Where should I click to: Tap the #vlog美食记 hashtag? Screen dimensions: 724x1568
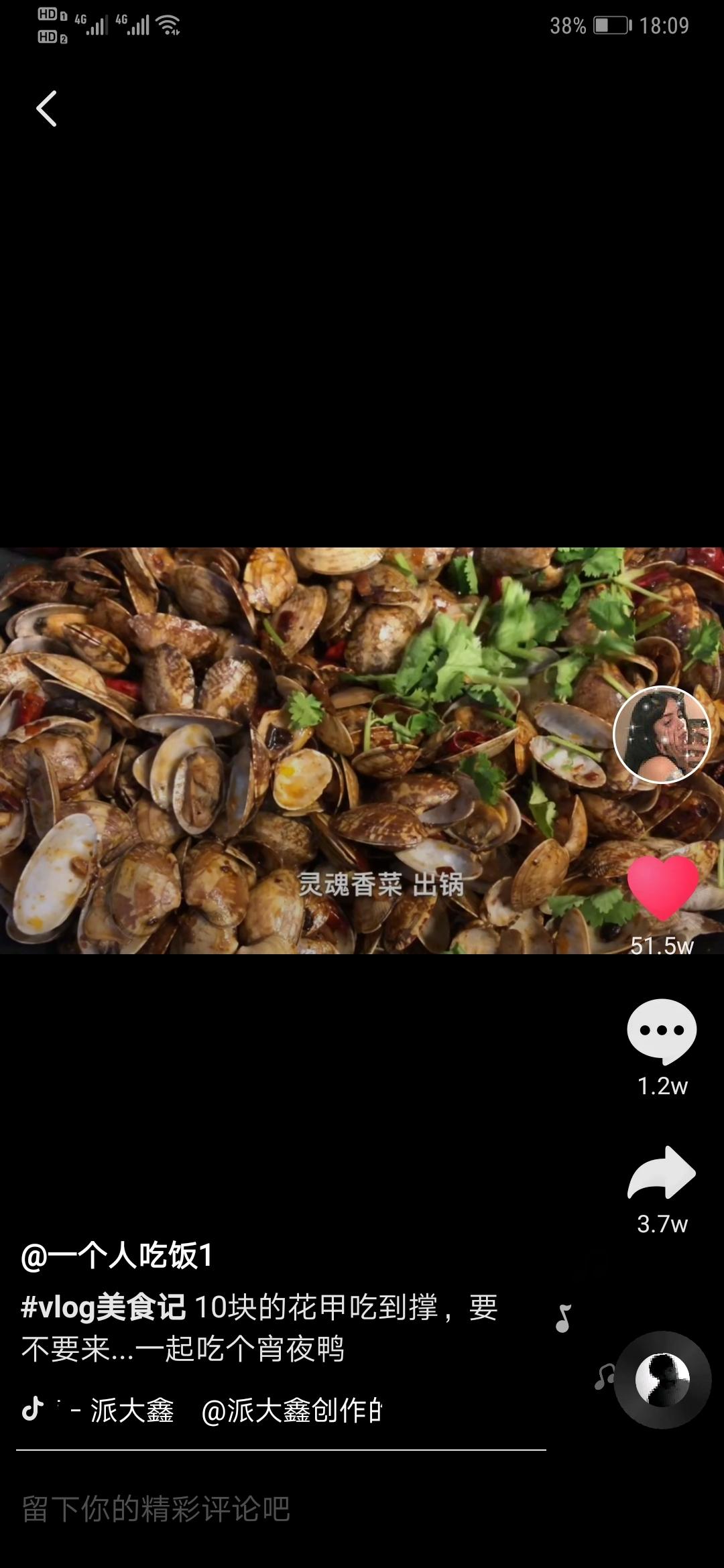(x=103, y=1307)
